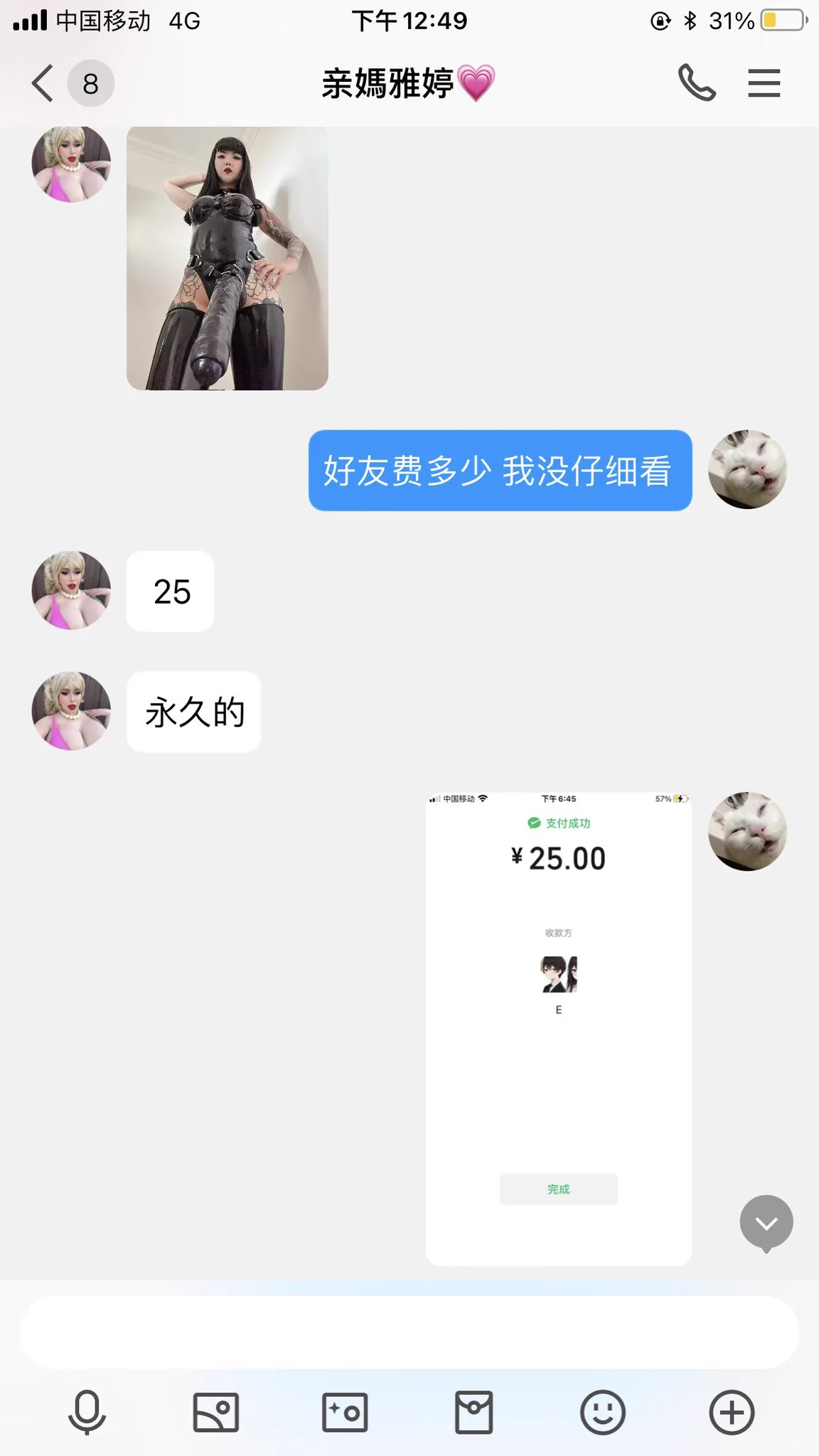The width and height of the screenshot is (819, 1456).
Task: View the contact's profile via the 25 message avatar
Action: click(71, 590)
